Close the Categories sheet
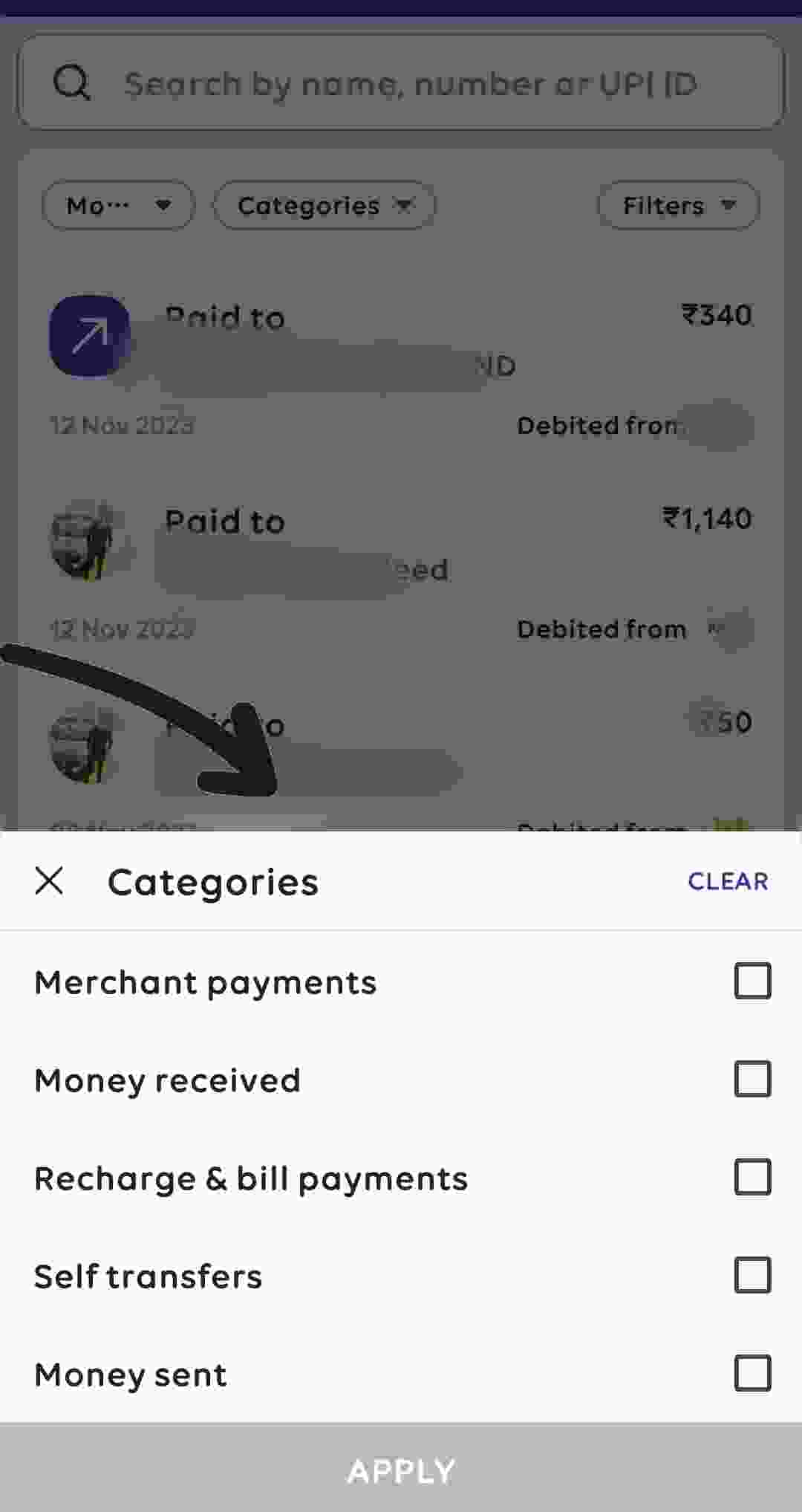 pos(49,881)
